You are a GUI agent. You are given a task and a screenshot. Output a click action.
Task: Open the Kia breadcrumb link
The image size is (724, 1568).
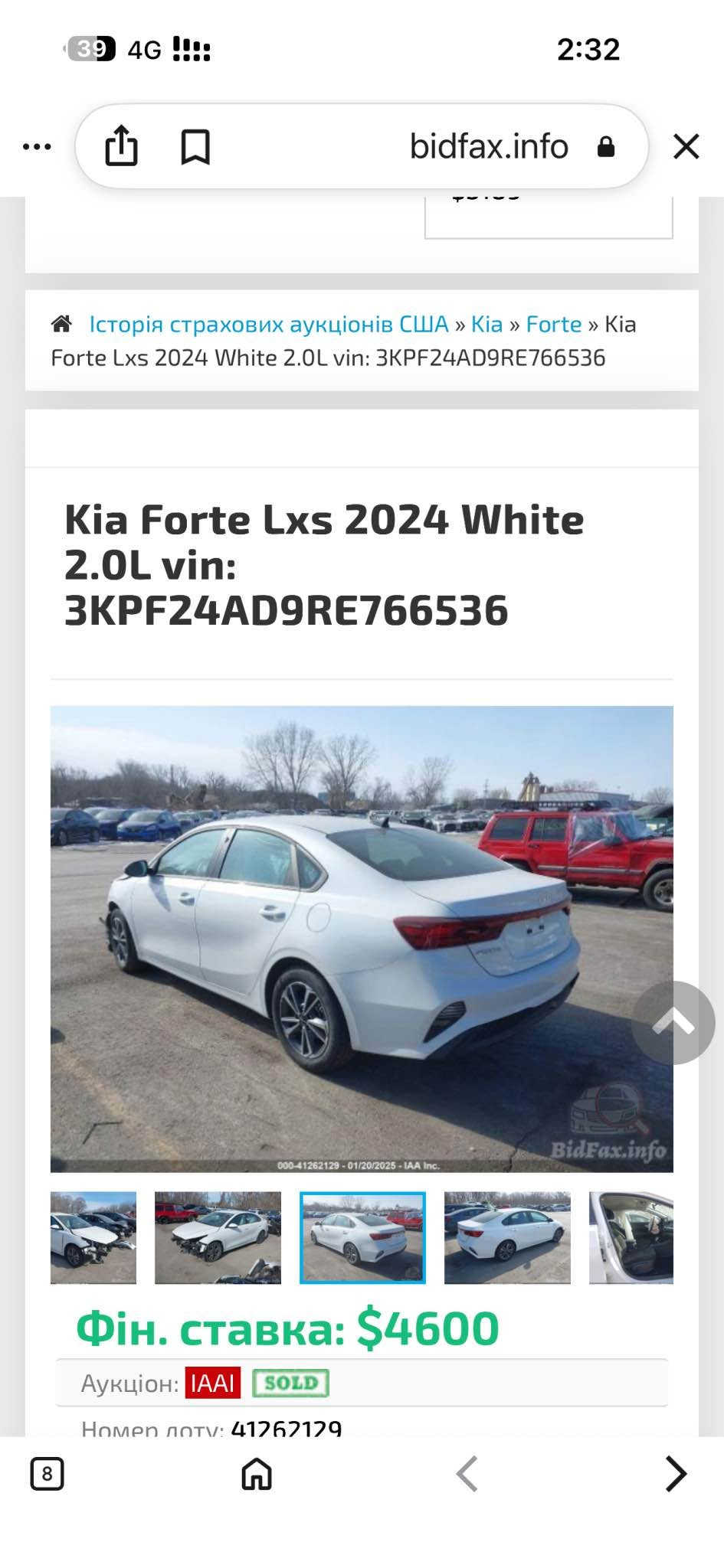[486, 324]
